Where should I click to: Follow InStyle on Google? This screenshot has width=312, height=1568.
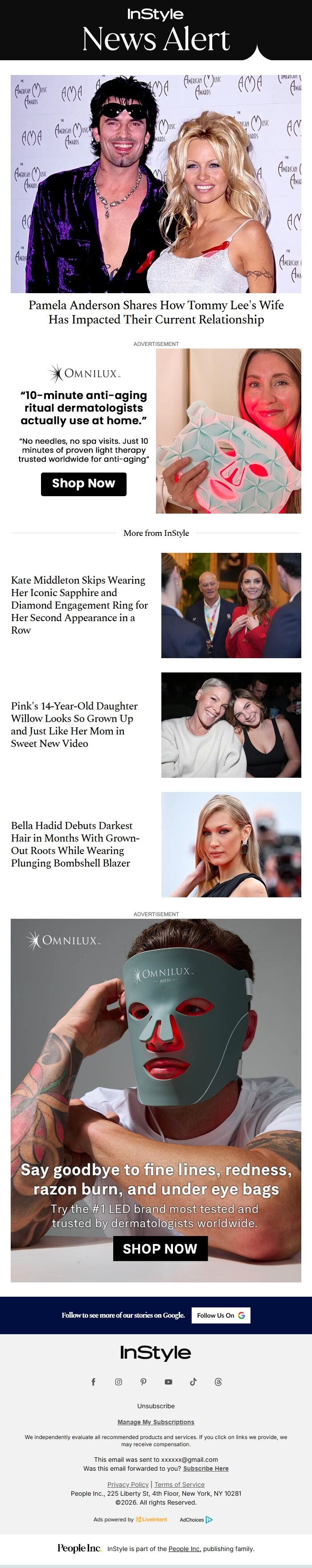point(220,1315)
